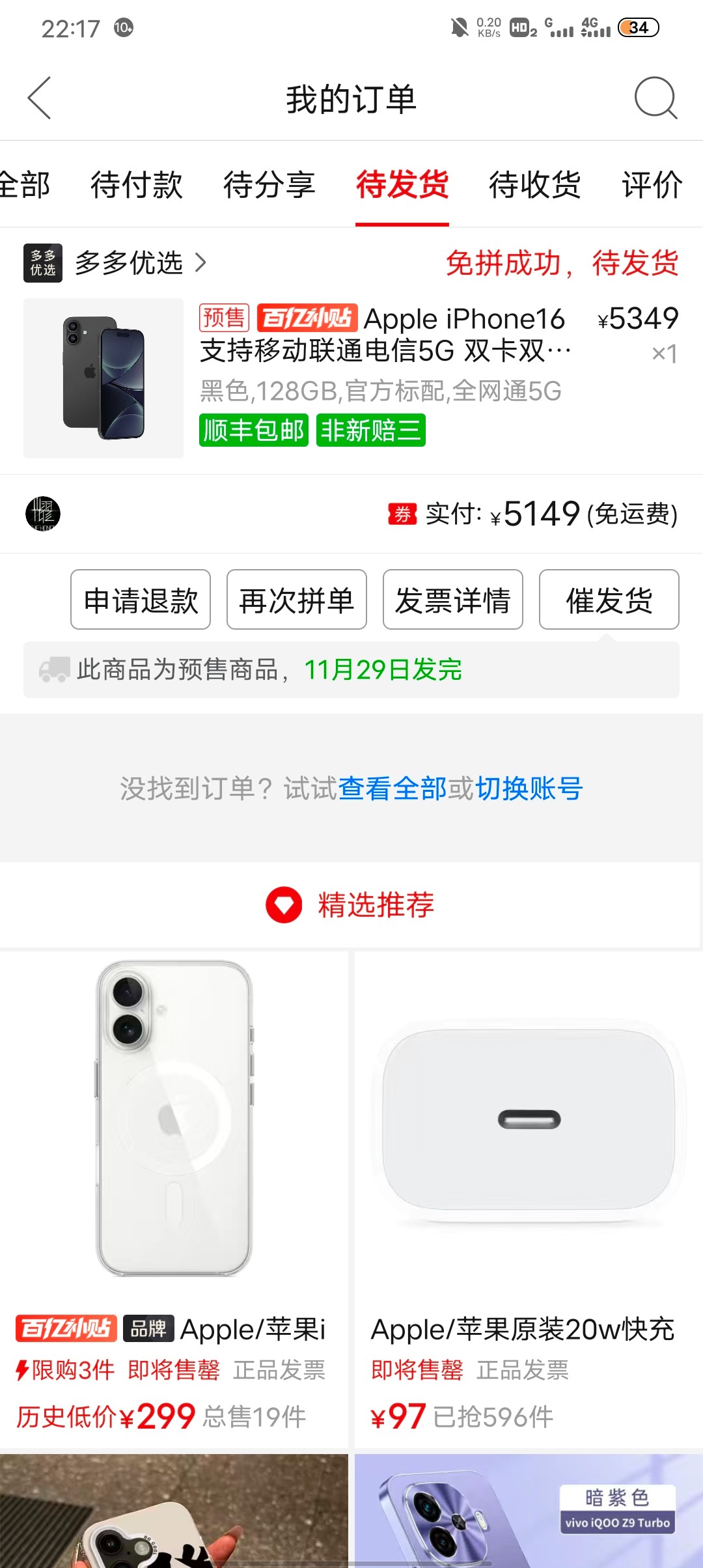This screenshot has width=703, height=1568.
Task: Go back from the 我的订单 page
Action: [39, 98]
